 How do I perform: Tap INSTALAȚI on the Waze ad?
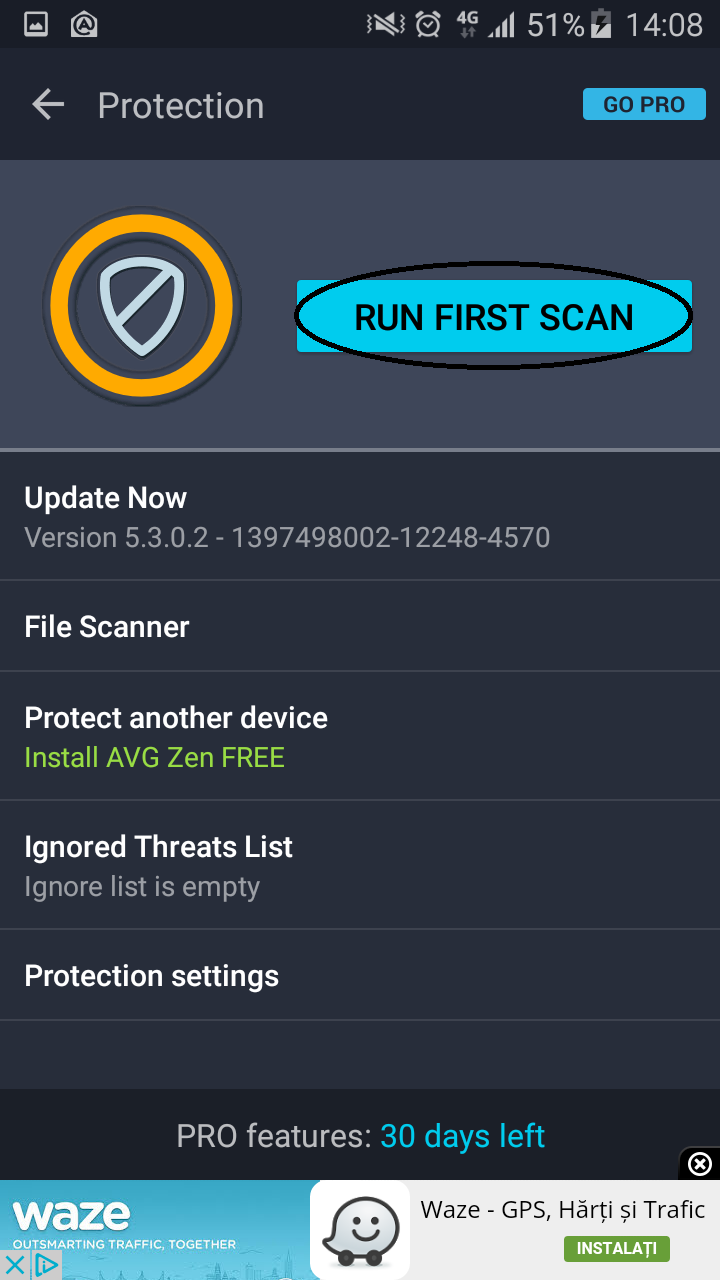click(616, 1248)
